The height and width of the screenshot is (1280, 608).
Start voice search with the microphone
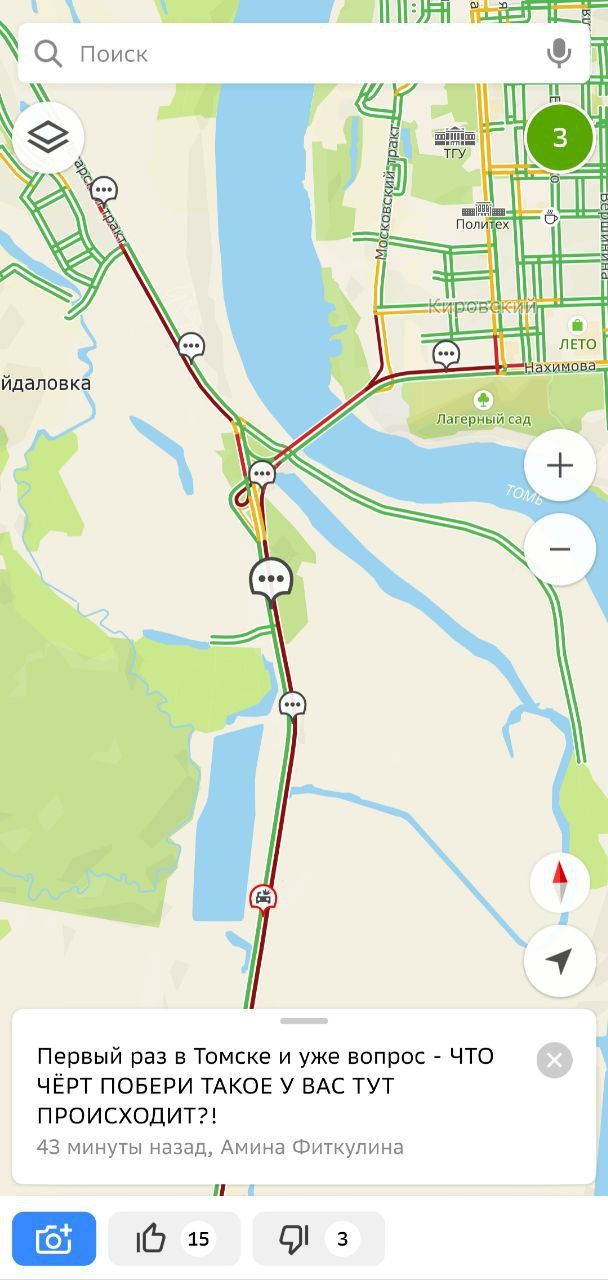[559, 53]
